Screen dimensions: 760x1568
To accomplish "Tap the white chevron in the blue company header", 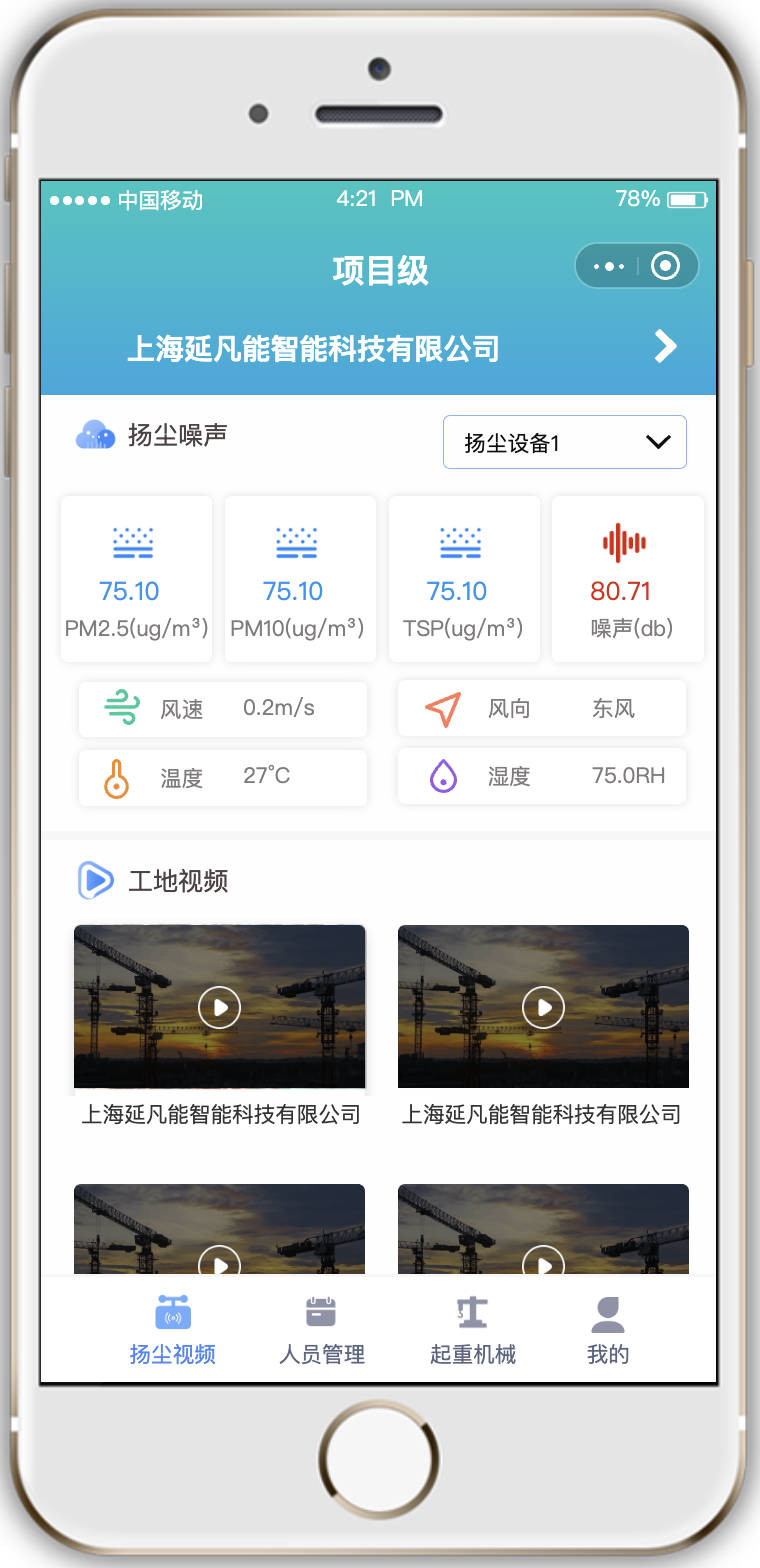I will point(665,346).
